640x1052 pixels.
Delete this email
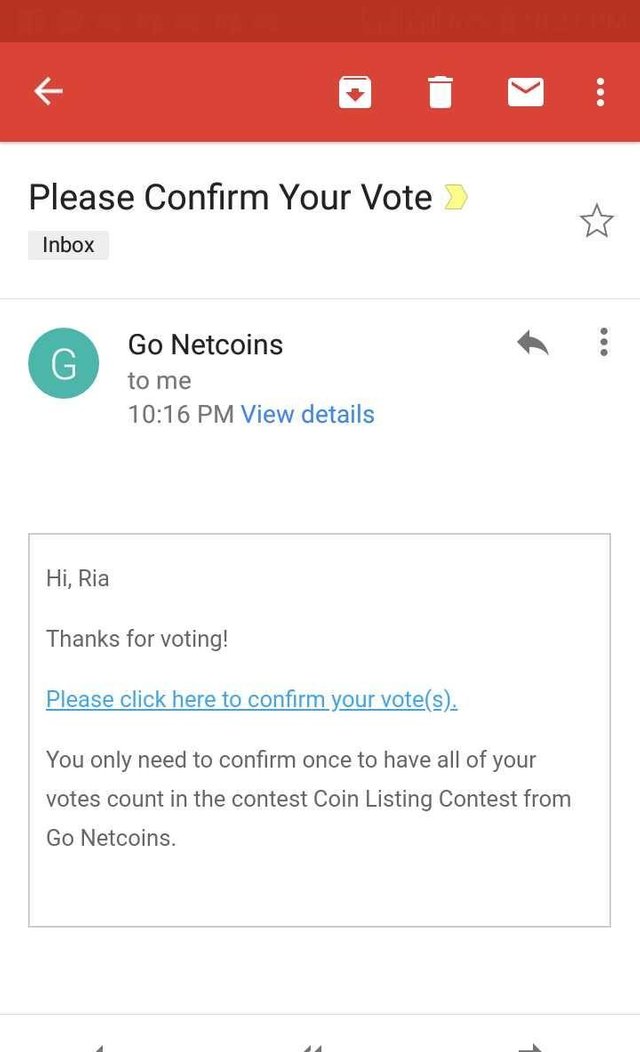click(440, 93)
